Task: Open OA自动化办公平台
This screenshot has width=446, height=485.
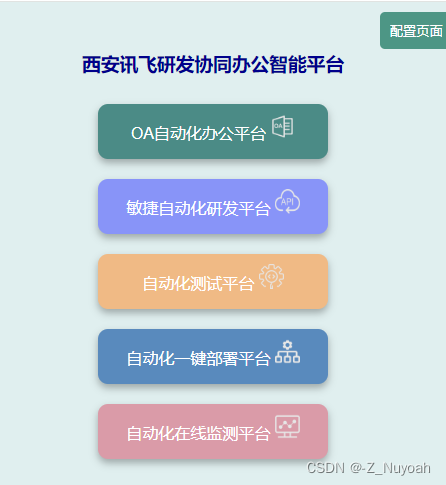Action: (213, 131)
